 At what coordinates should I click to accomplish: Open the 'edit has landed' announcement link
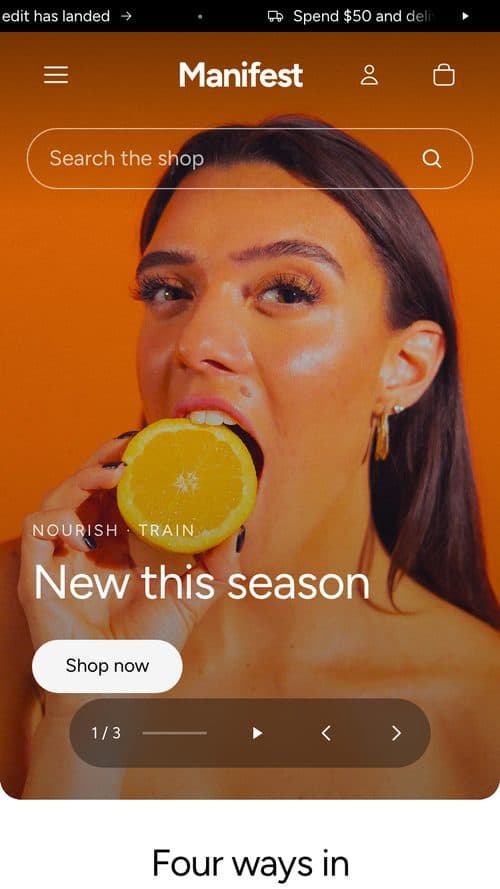(x=66, y=16)
